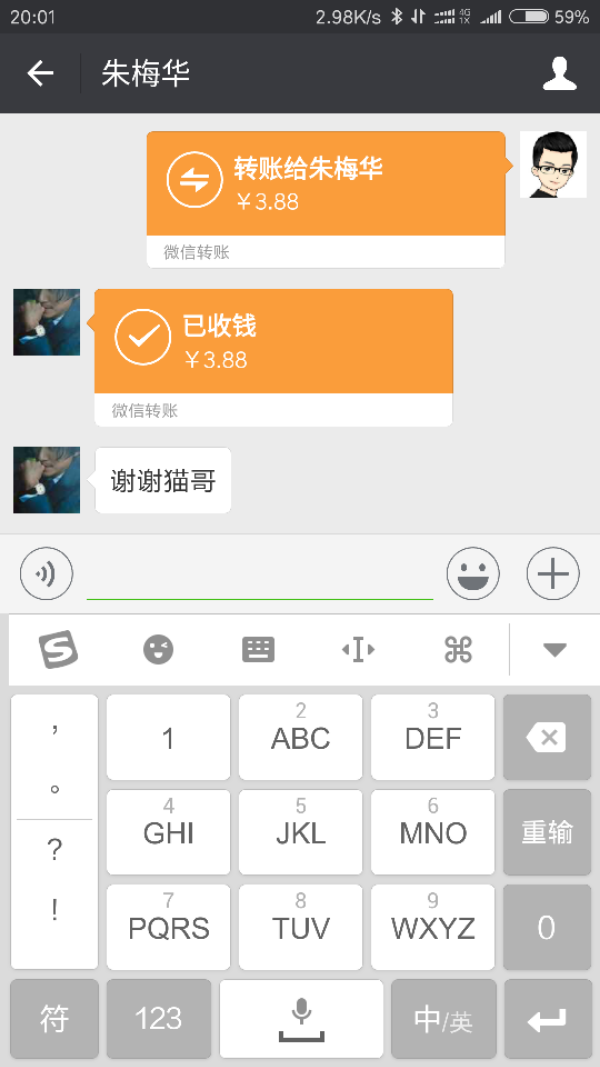The image size is (600, 1067).
Task: Open the 已收钱 transfer receipt card
Action: point(273,358)
